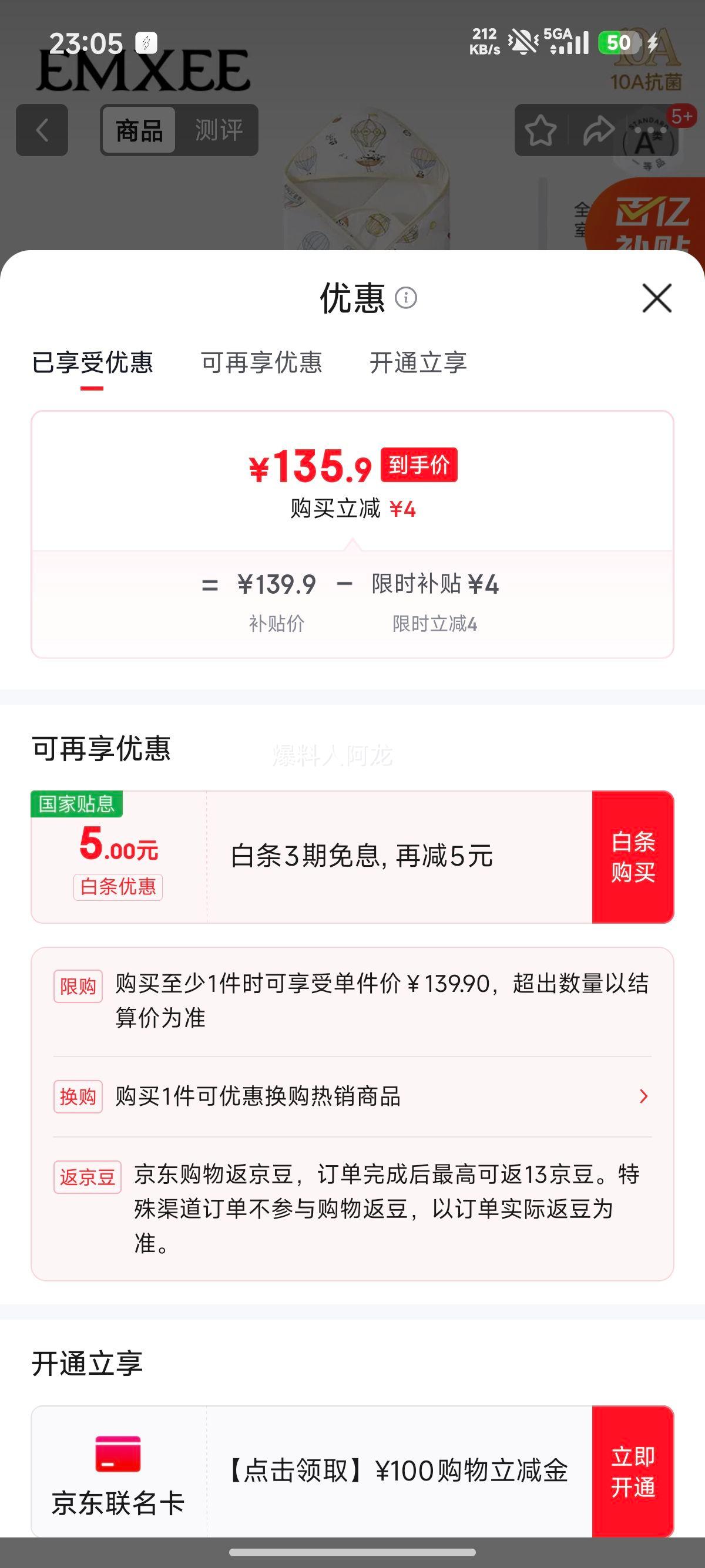705x1568 pixels.
Task: Go back using the left arrow
Action: coord(40,129)
